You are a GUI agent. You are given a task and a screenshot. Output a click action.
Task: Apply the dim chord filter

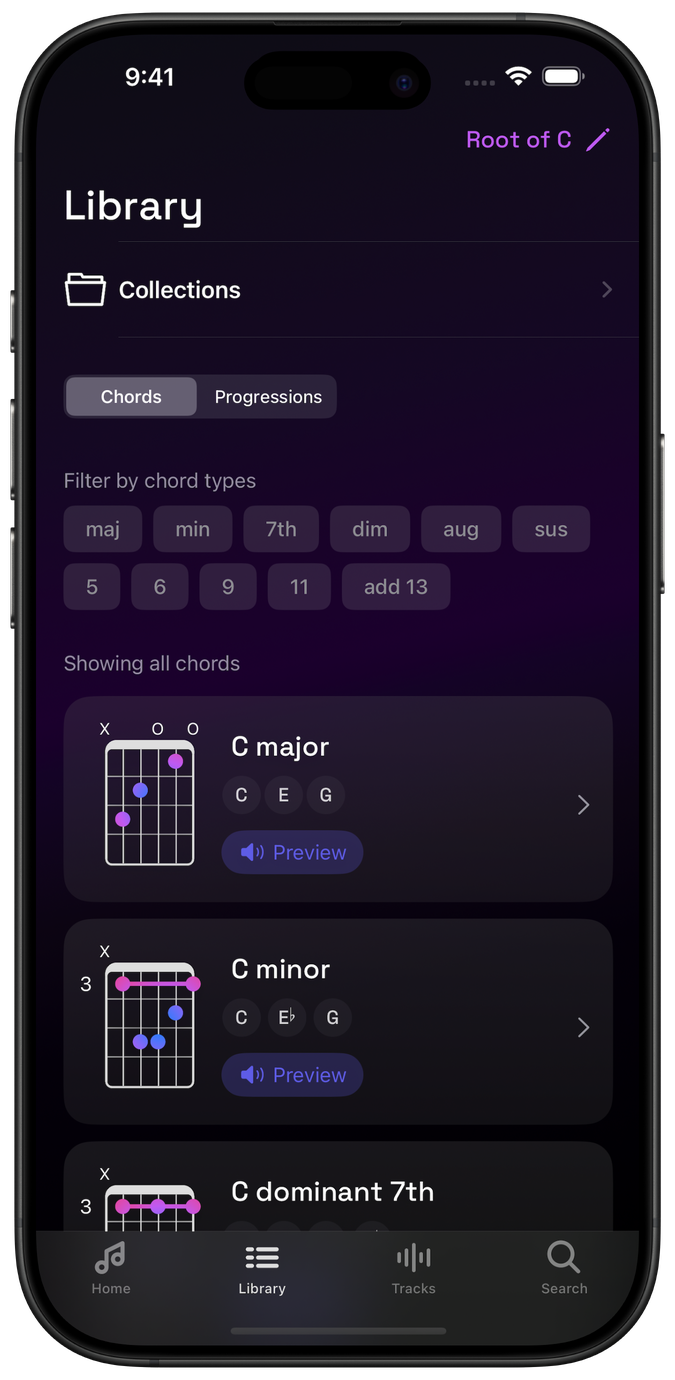coord(370,530)
